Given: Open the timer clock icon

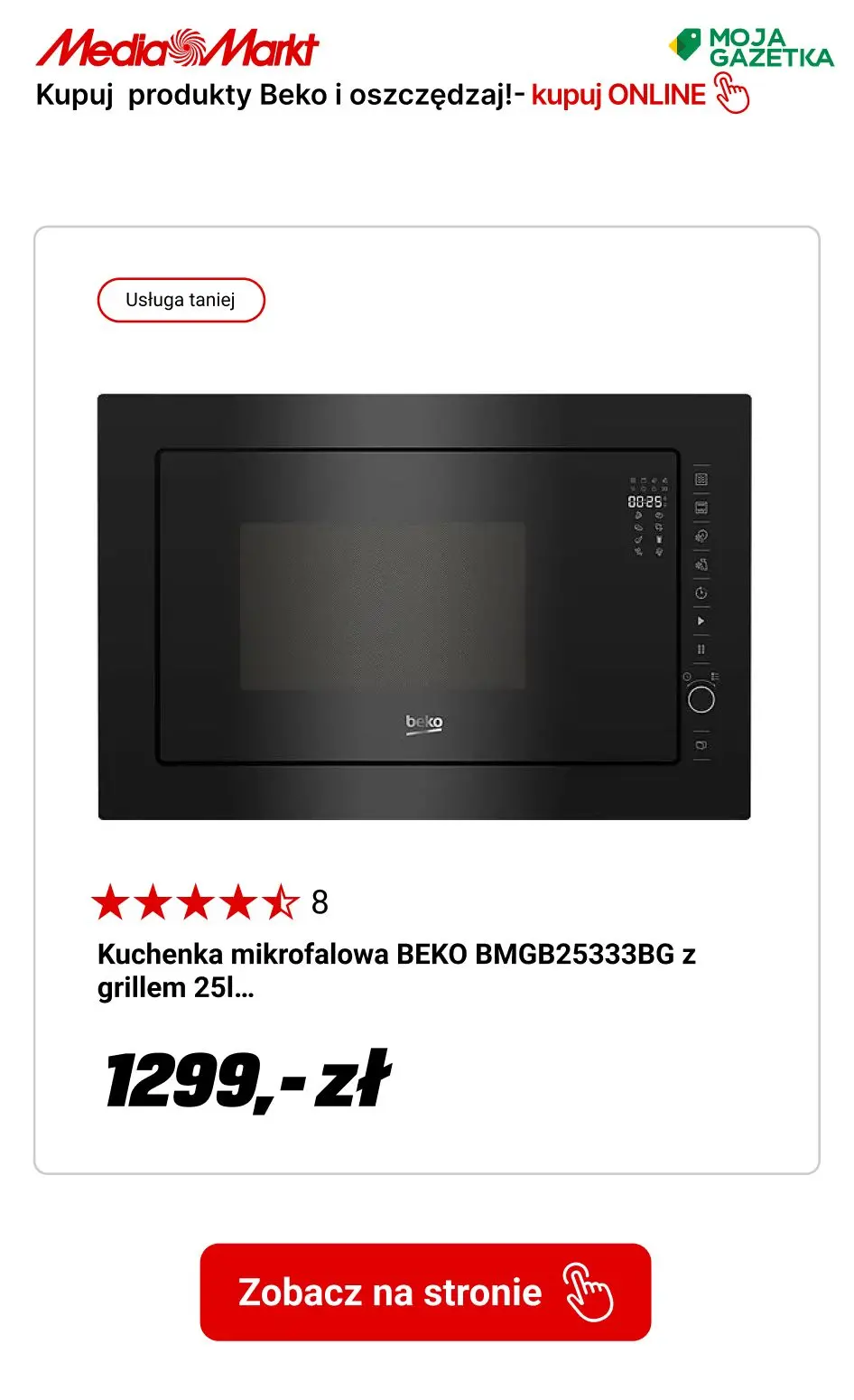Looking at the screenshot, I should (701, 592).
